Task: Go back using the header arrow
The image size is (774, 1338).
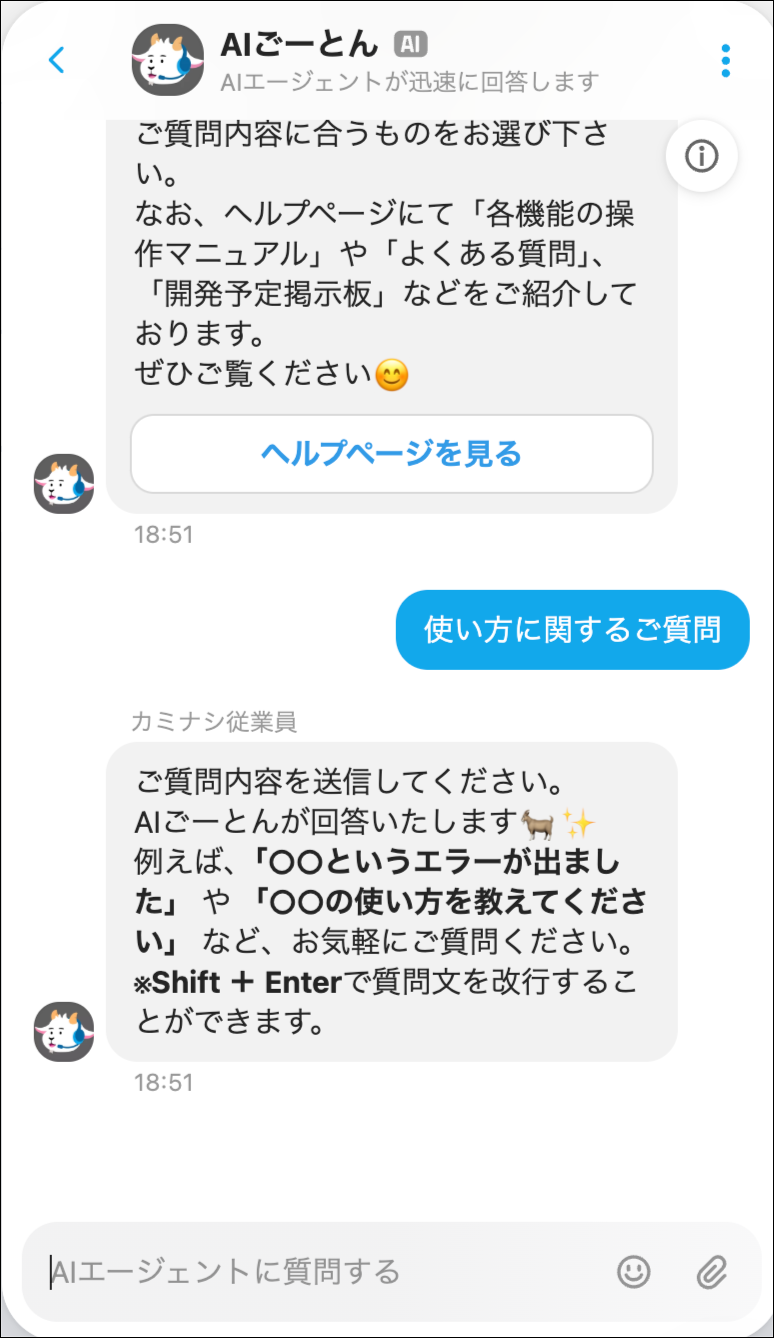Action: pos(57,60)
